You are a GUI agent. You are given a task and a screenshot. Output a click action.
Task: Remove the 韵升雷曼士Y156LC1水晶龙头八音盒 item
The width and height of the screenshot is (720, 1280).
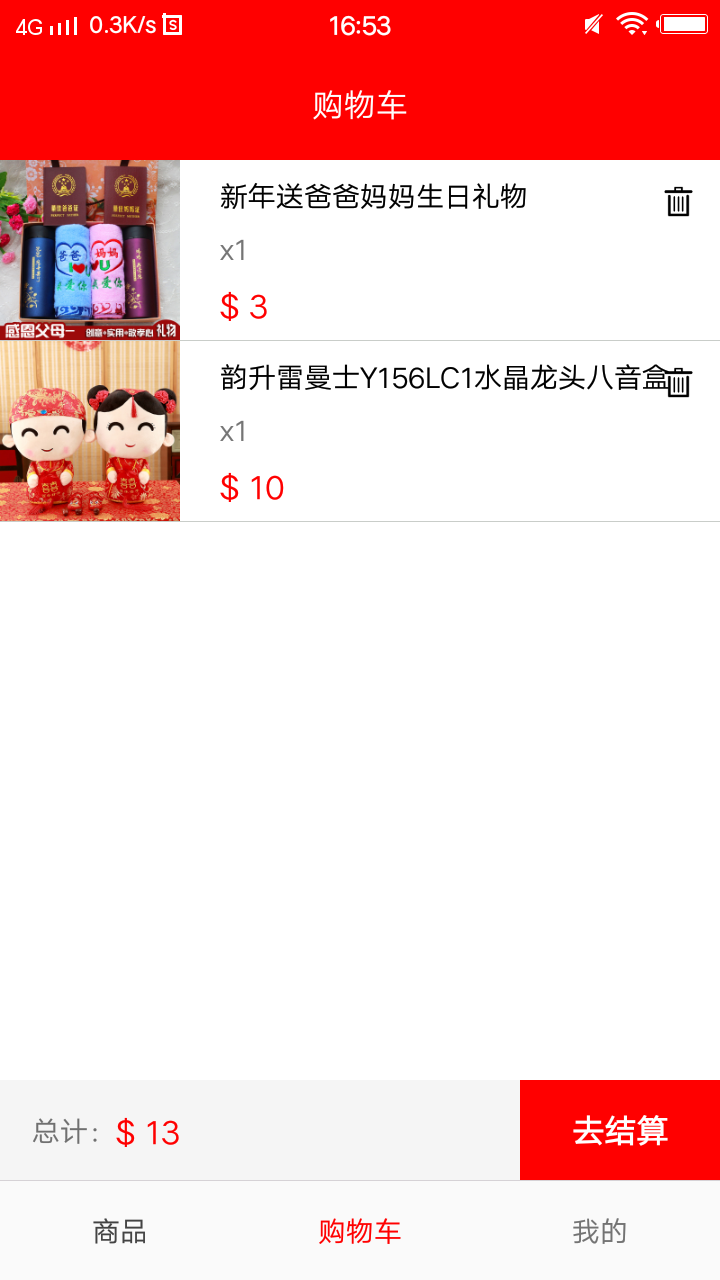[679, 382]
